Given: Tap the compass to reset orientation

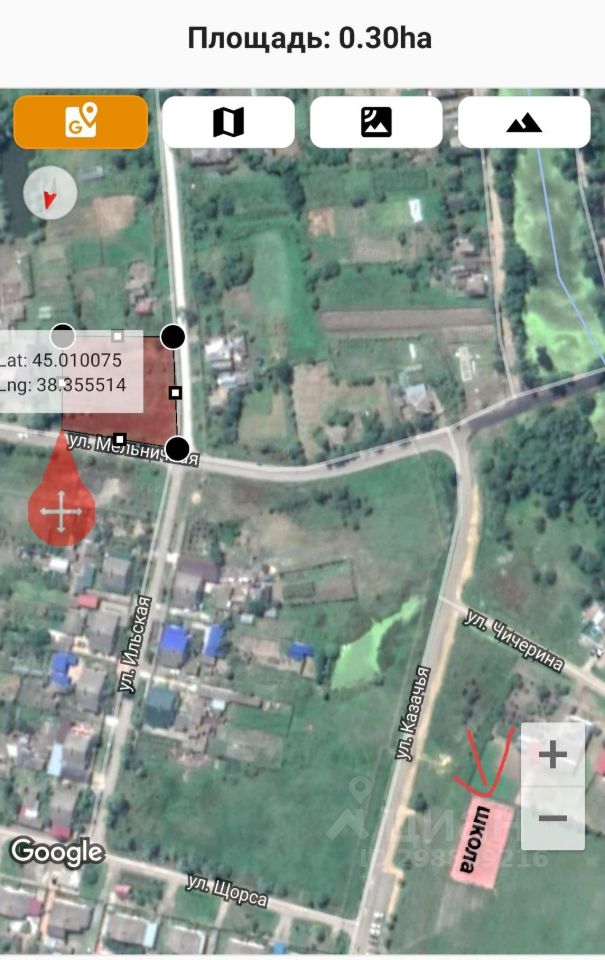Looking at the screenshot, I should point(50,194).
